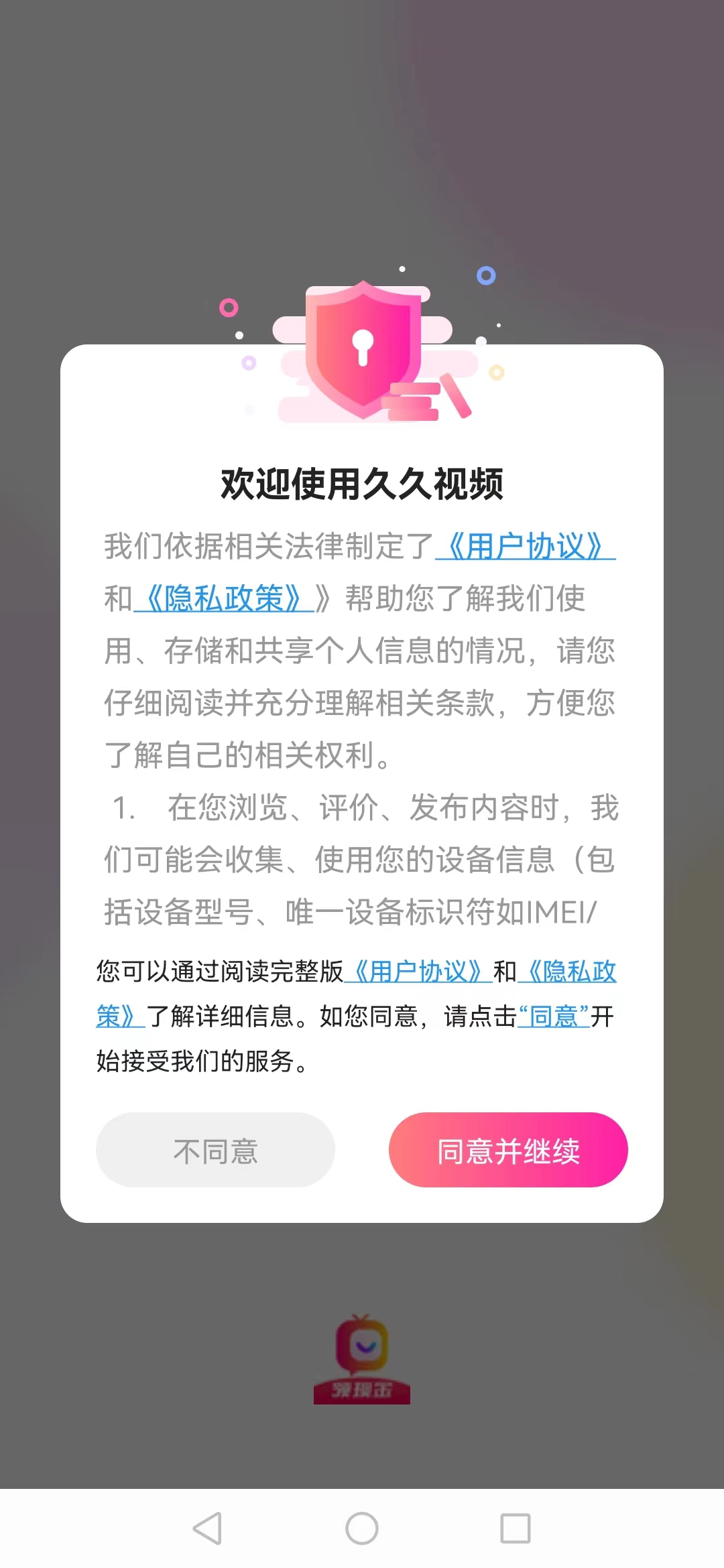The height and width of the screenshot is (1568, 724).
Task: Click the title 欢迎使用久久视频
Action: coord(362,484)
